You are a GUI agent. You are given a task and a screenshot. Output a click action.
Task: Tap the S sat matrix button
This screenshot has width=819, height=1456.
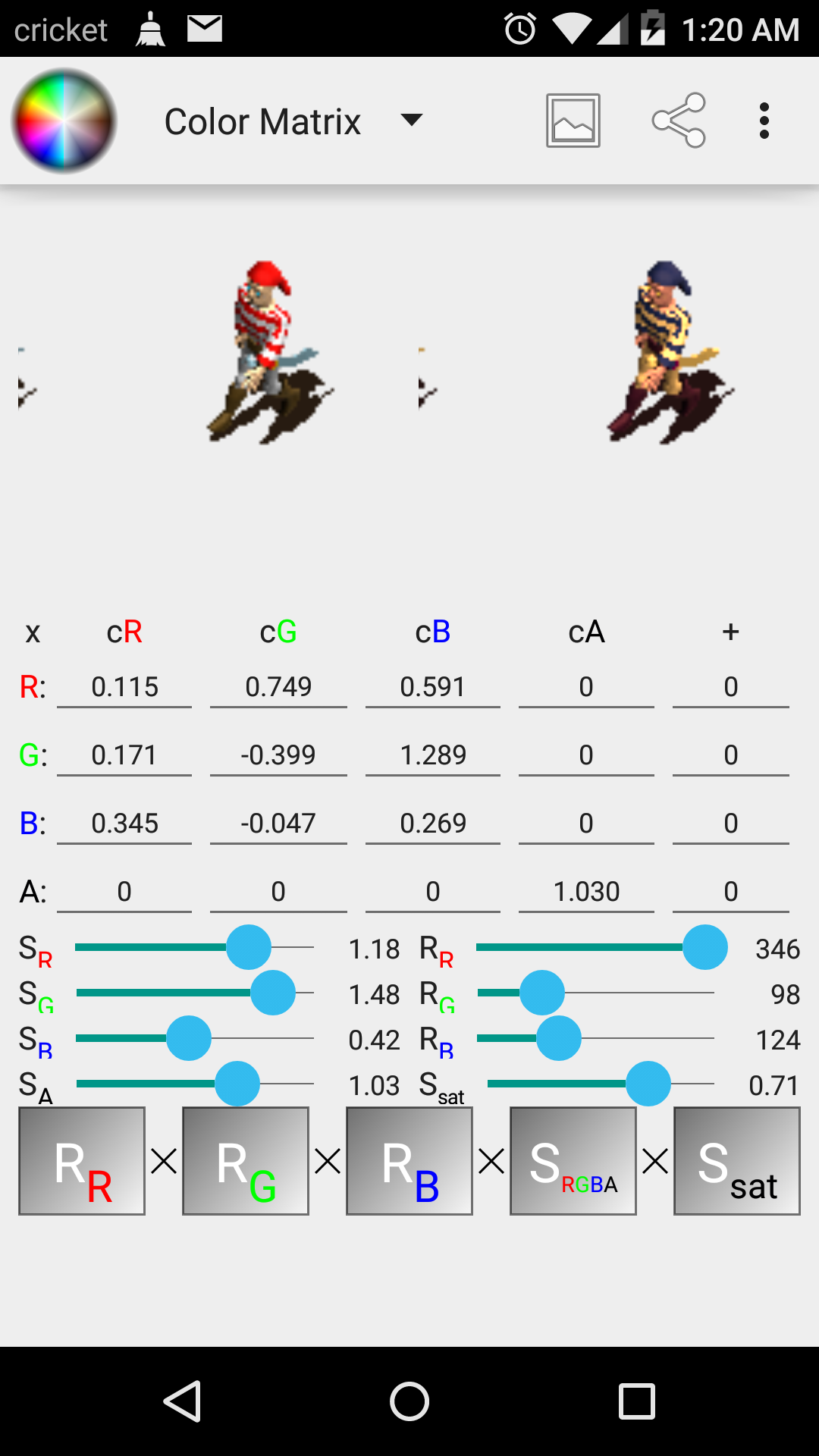click(x=737, y=1161)
